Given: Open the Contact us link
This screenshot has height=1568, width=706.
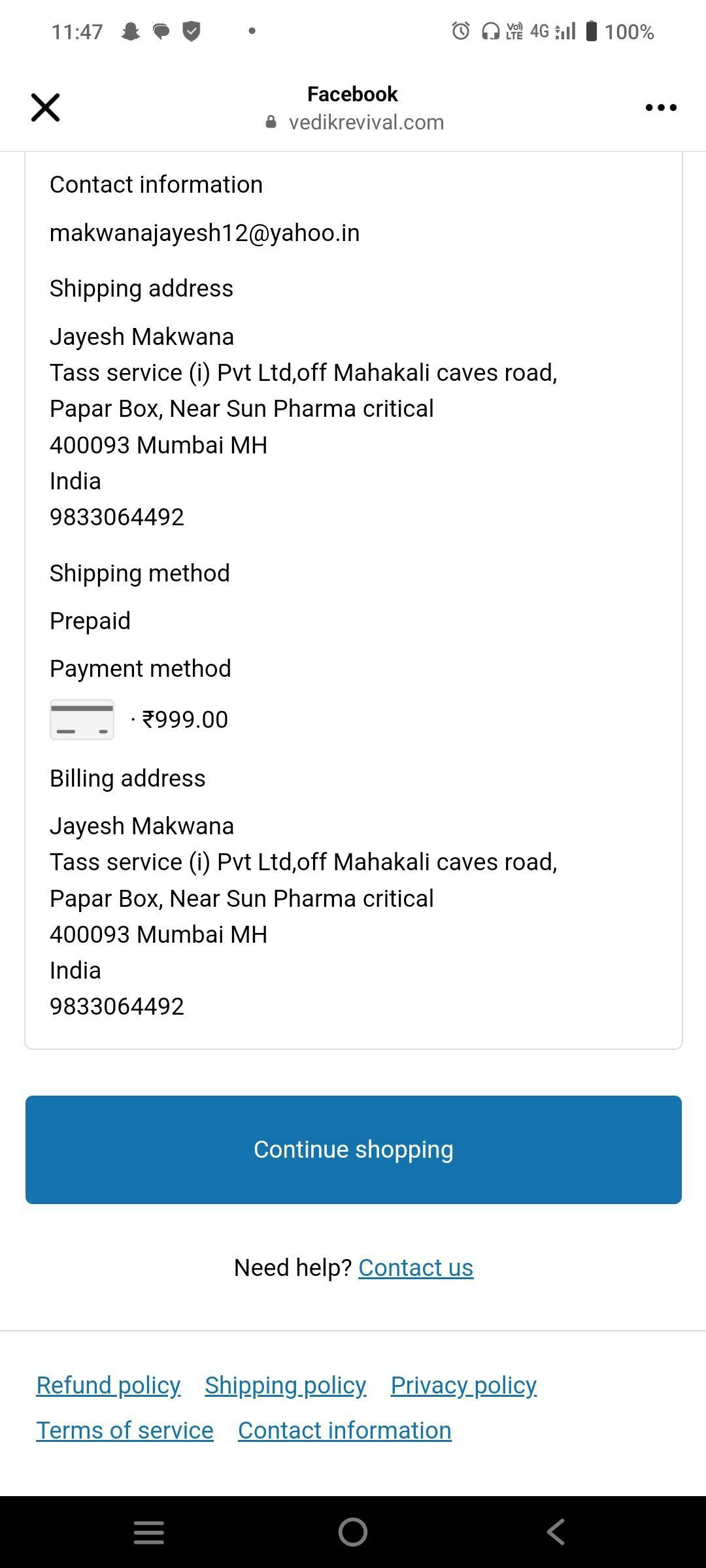Looking at the screenshot, I should tap(416, 1267).
